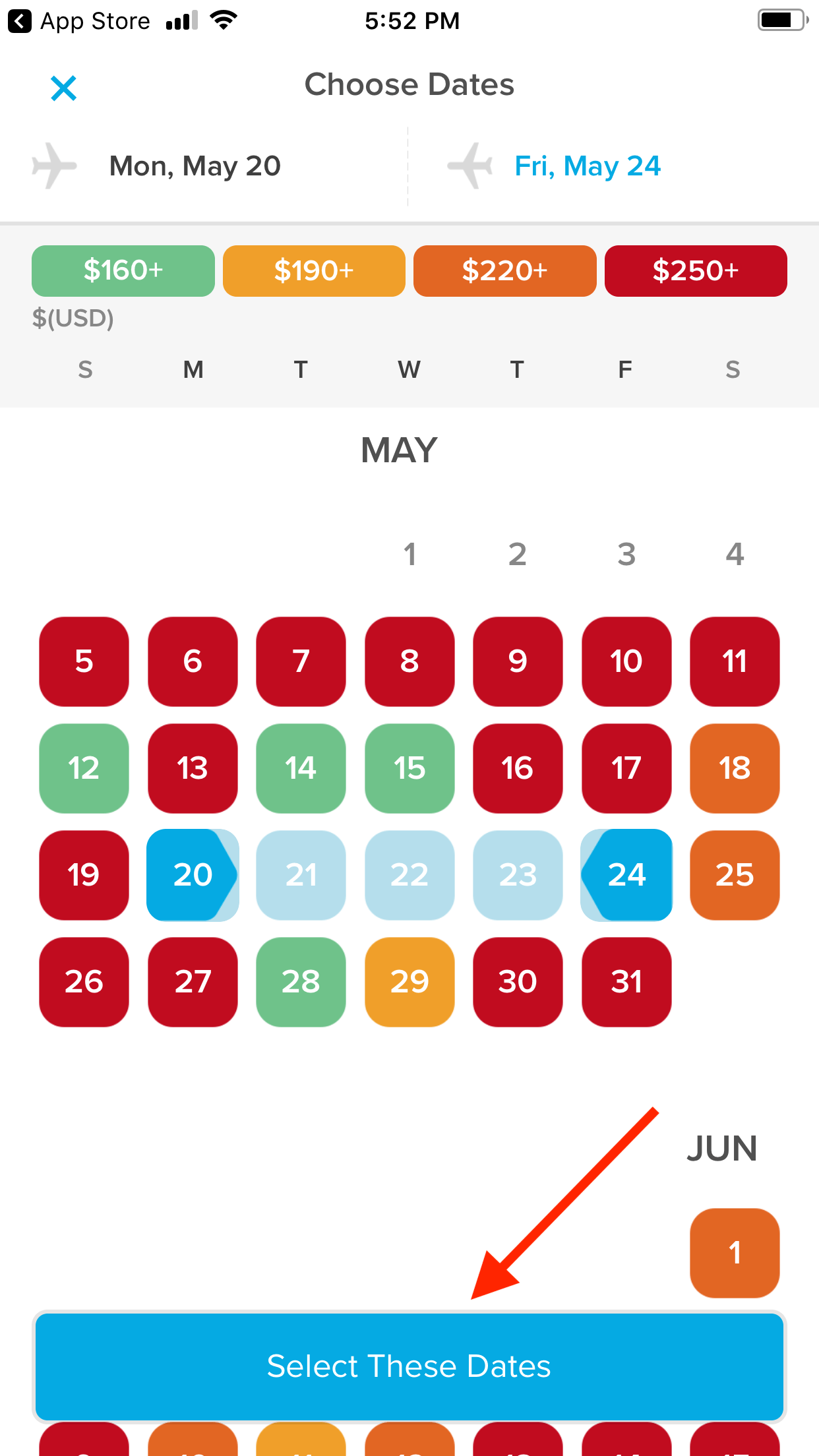The width and height of the screenshot is (819, 1456).
Task: Close the Choose Dates screen
Action: 63,86
